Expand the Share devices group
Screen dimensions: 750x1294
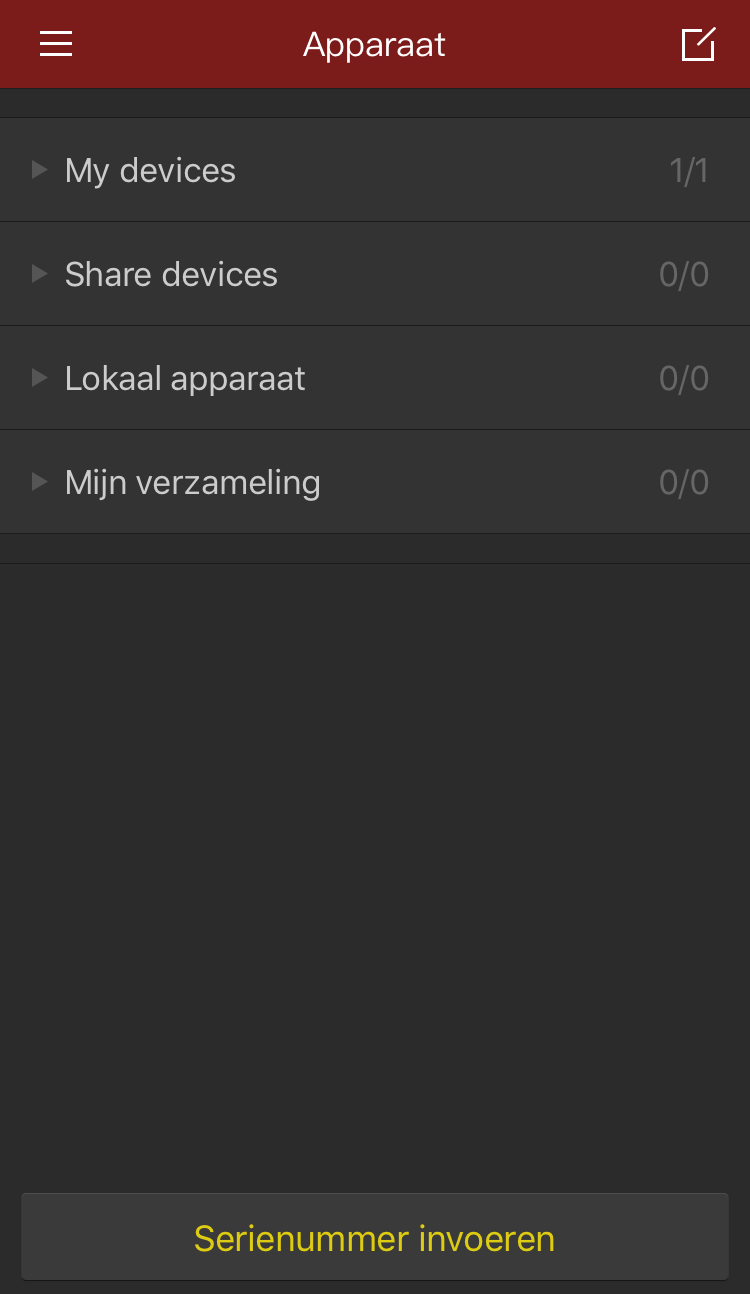[375, 274]
